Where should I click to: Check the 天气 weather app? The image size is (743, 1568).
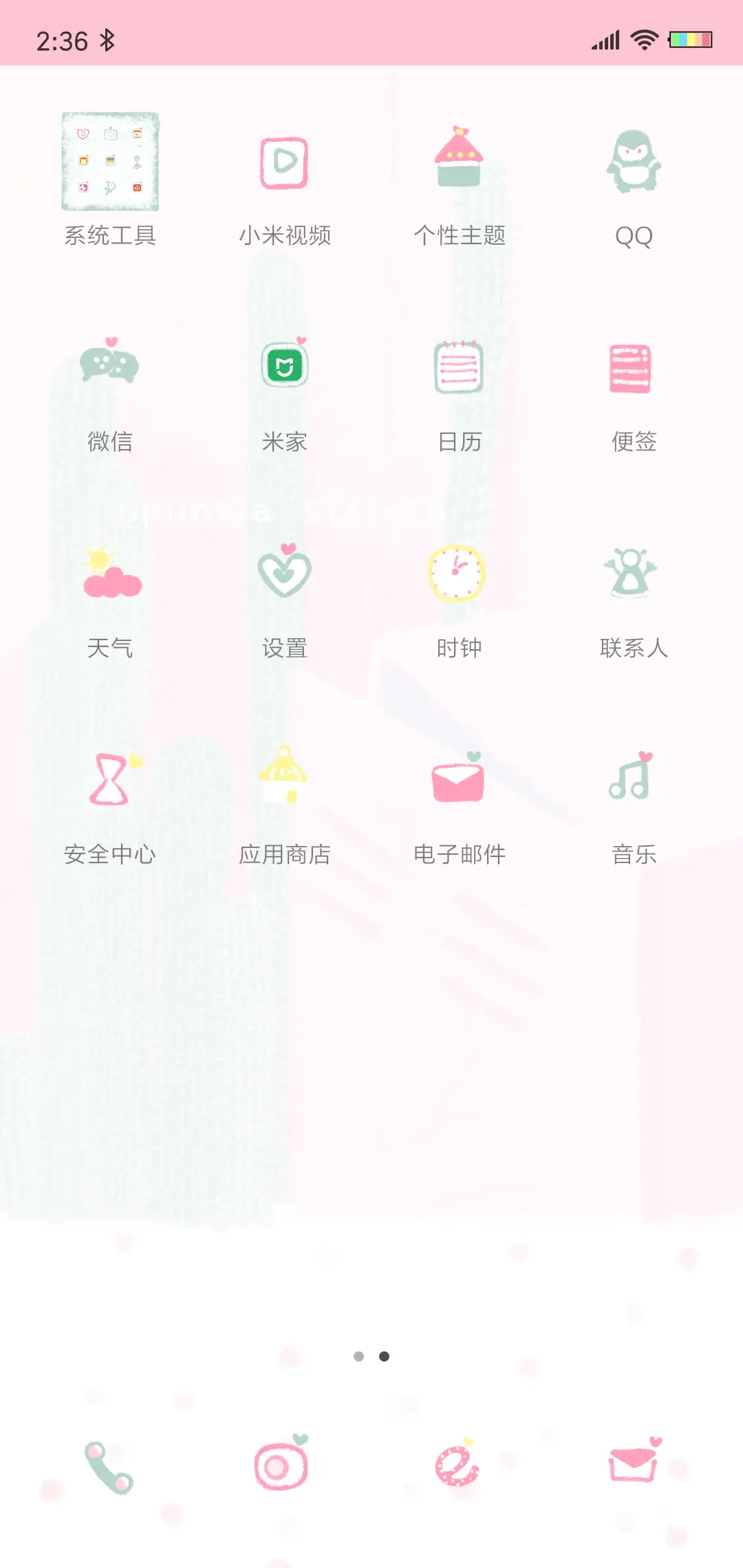[x=110, y=573]
